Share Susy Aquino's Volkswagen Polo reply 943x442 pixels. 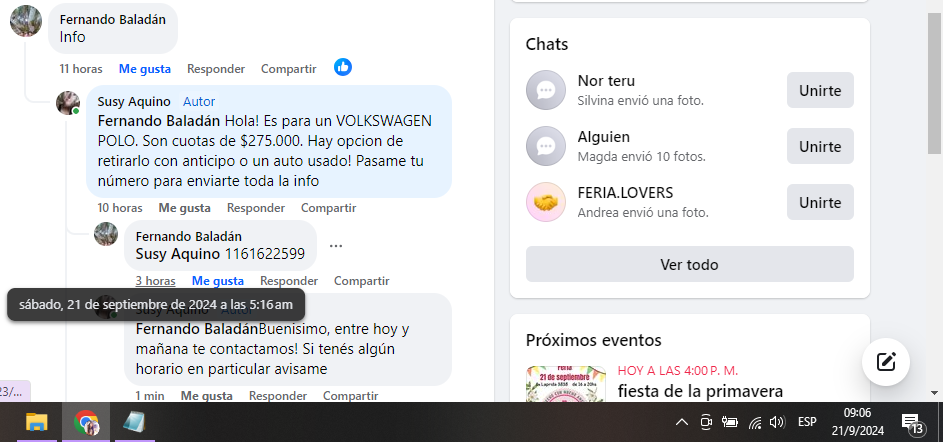click(x=328, y=208)
